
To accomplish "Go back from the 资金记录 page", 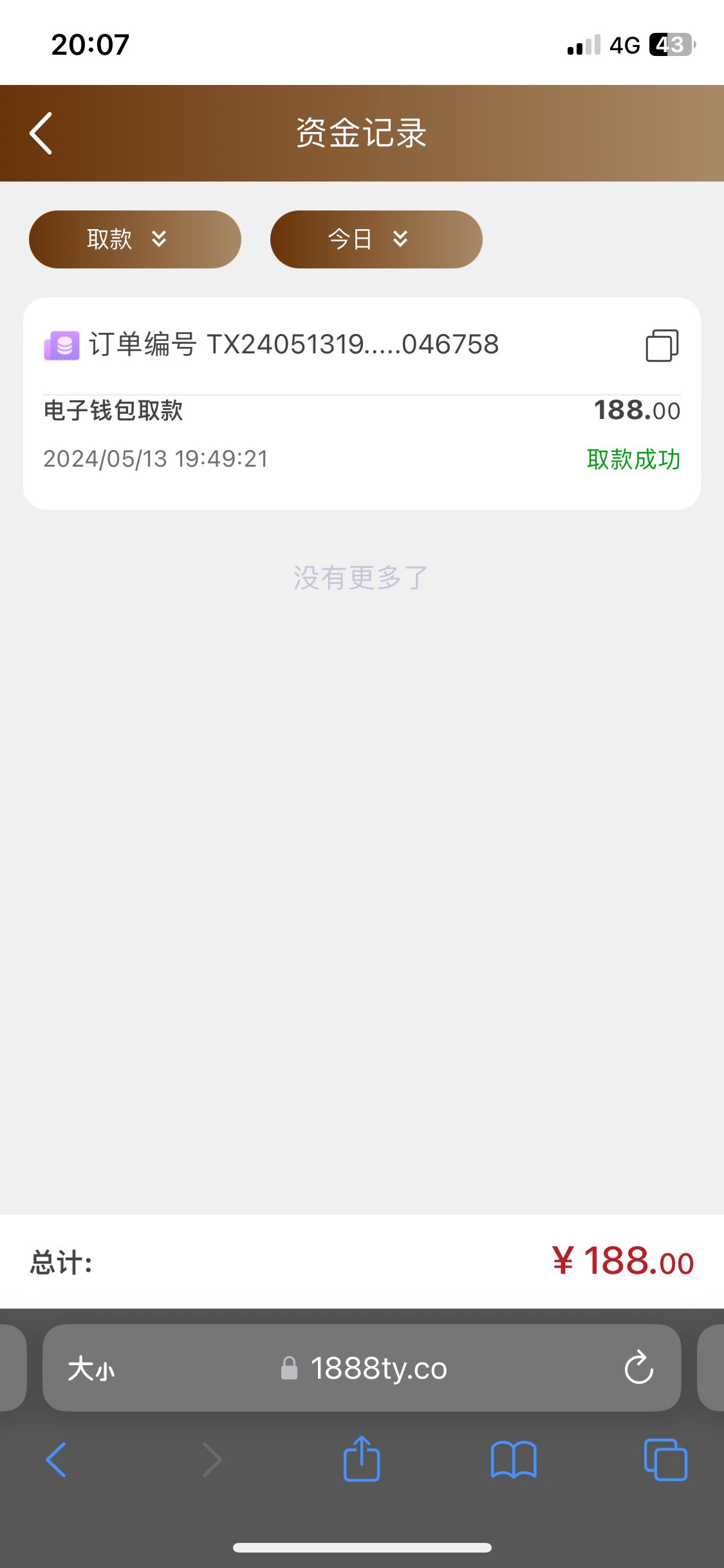I will (41, 133).
